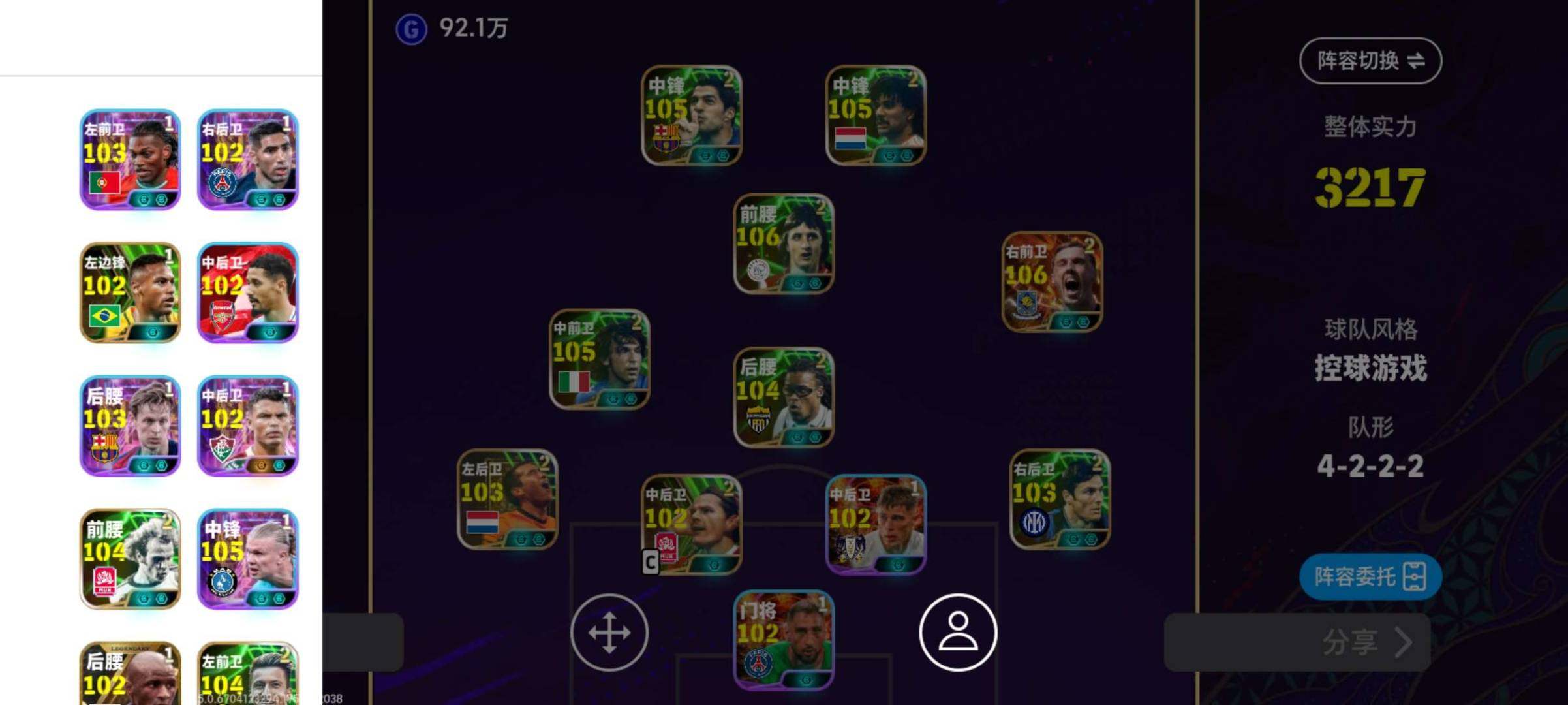The height and width of the screenshot is (705, 1568).
Task: Select the 中锋 105 Barcelona striker card
Action: (x=691, y=116)
